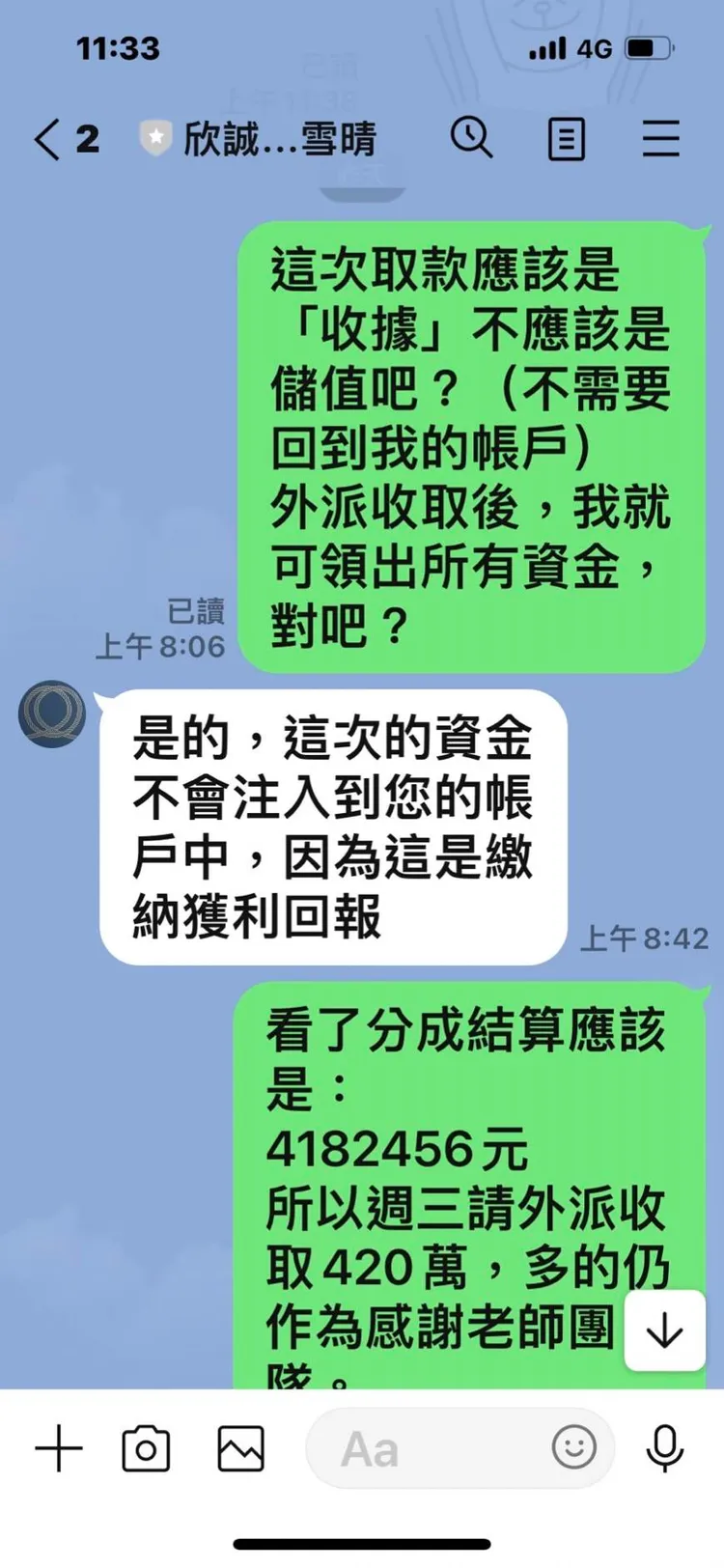Select the green message mentioning 4182456 元
724x1568 pixels.
[x=463, y=1159]
